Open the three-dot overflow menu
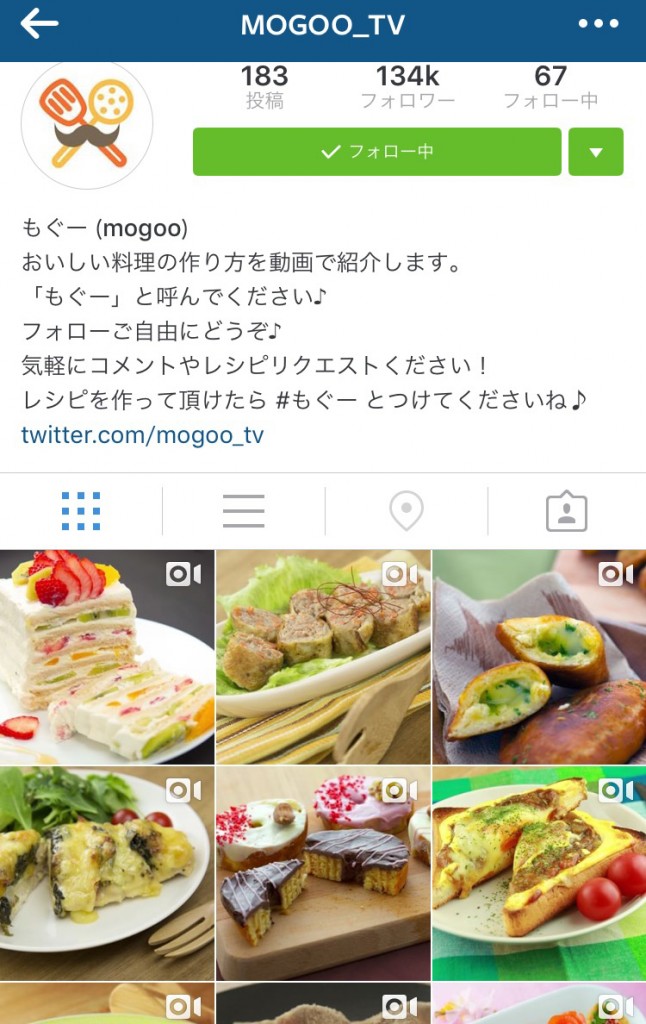Image resolution: width=646 pixels, height=1024 pixels. point(598,25)
